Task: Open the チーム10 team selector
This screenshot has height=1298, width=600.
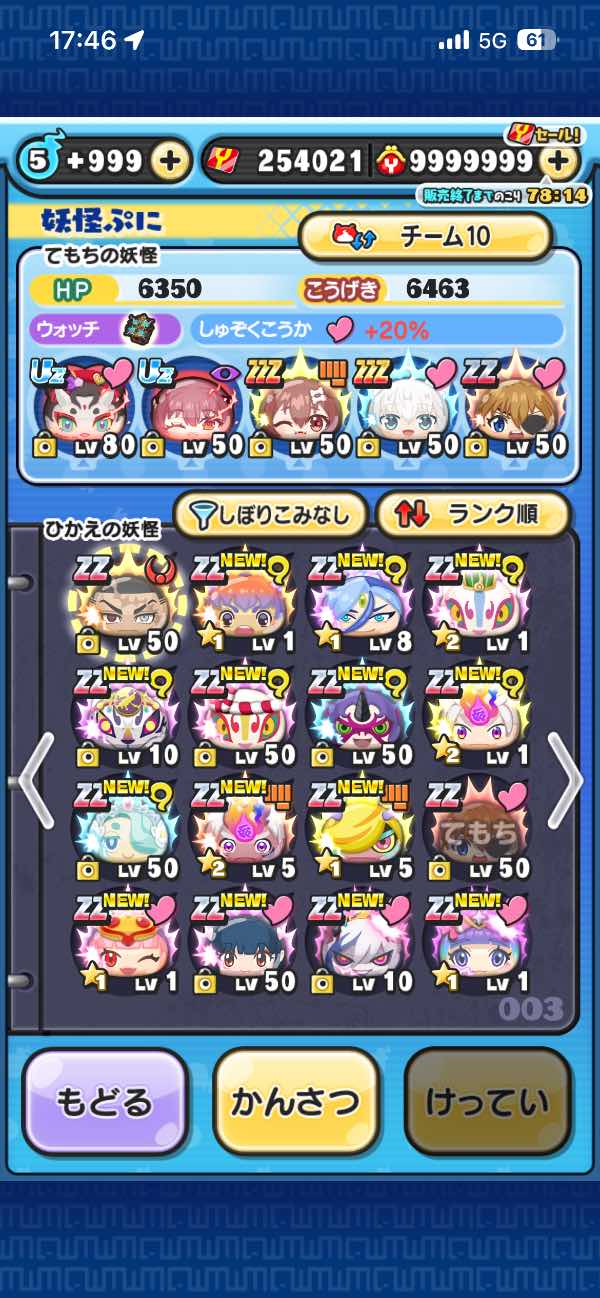Action: pos(426,236)
